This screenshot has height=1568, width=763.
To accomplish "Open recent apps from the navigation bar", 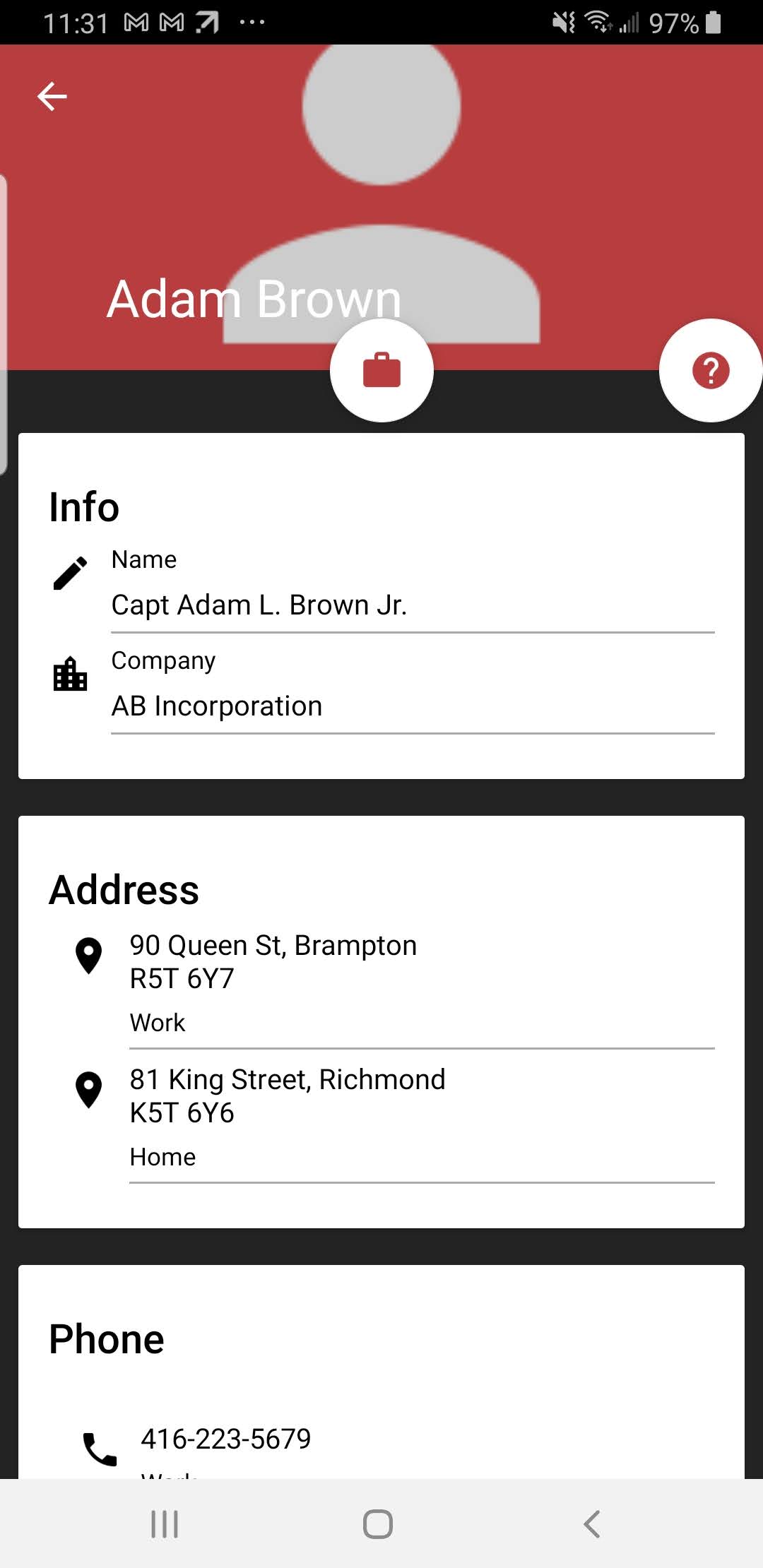I will 165,1524.
